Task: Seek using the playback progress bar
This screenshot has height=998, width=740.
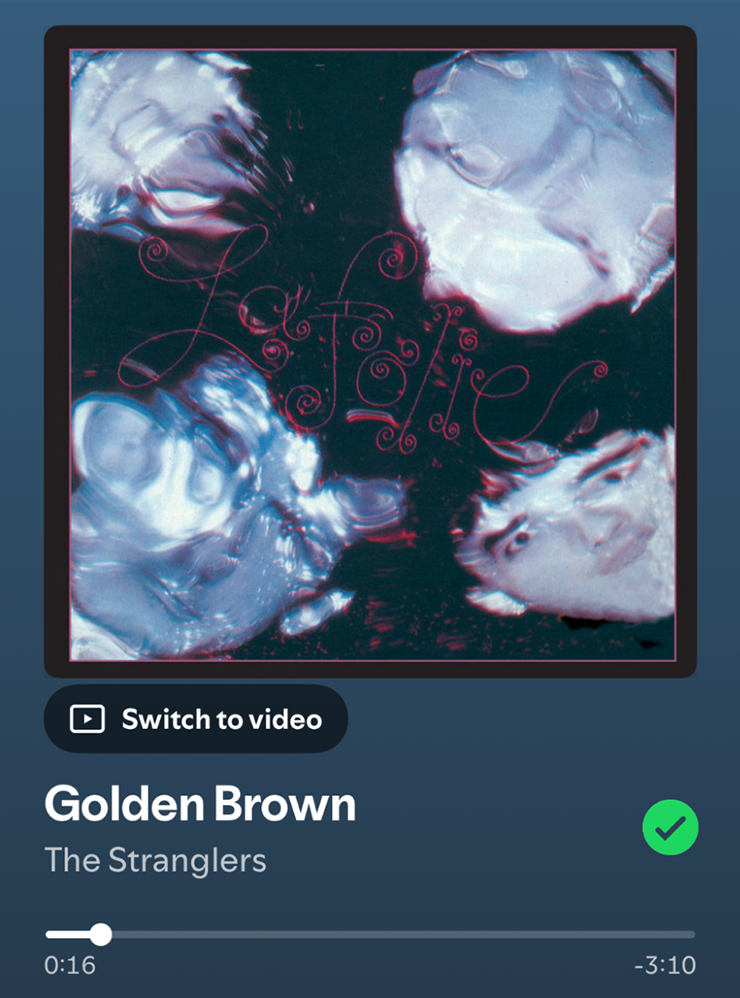Action: (x=370, y=935)
